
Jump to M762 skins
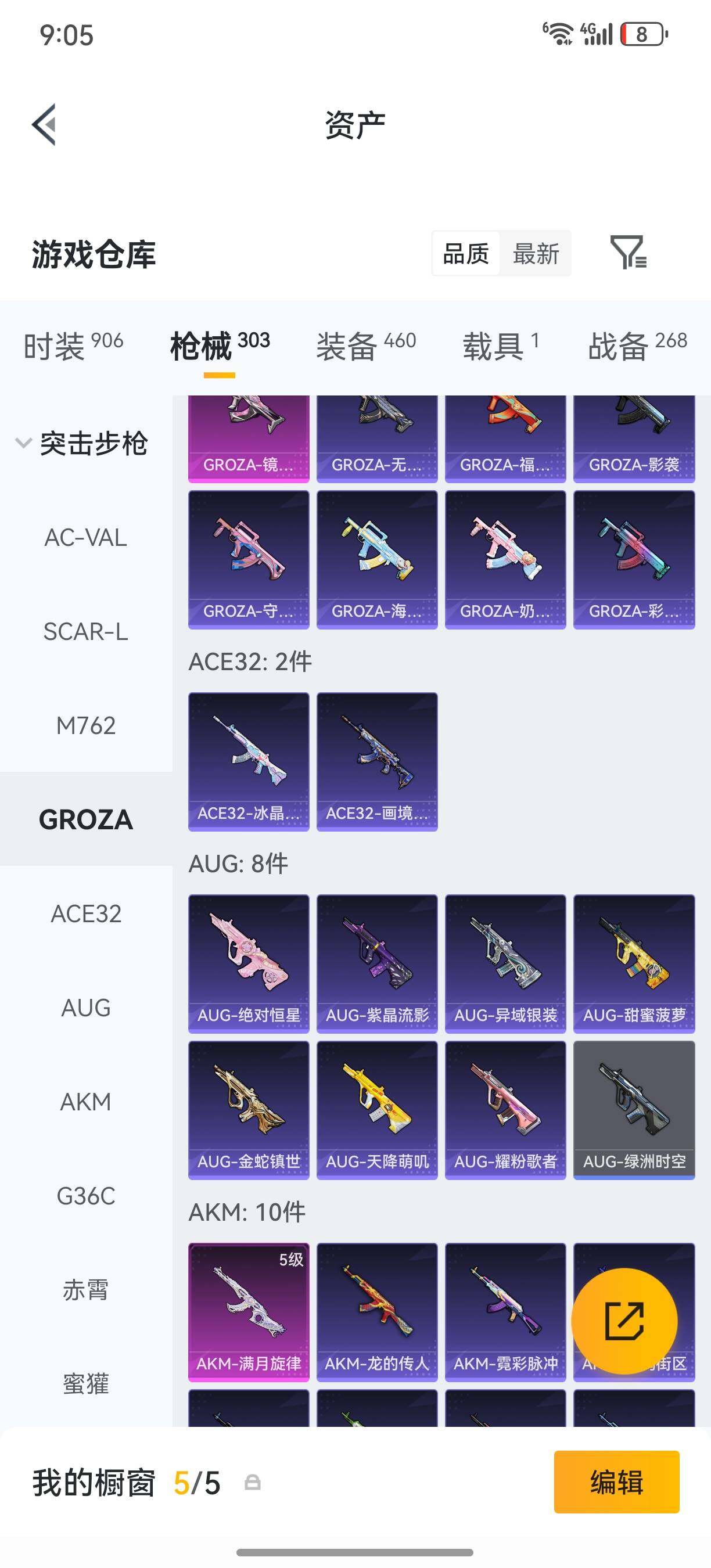(x=86, y=725)
